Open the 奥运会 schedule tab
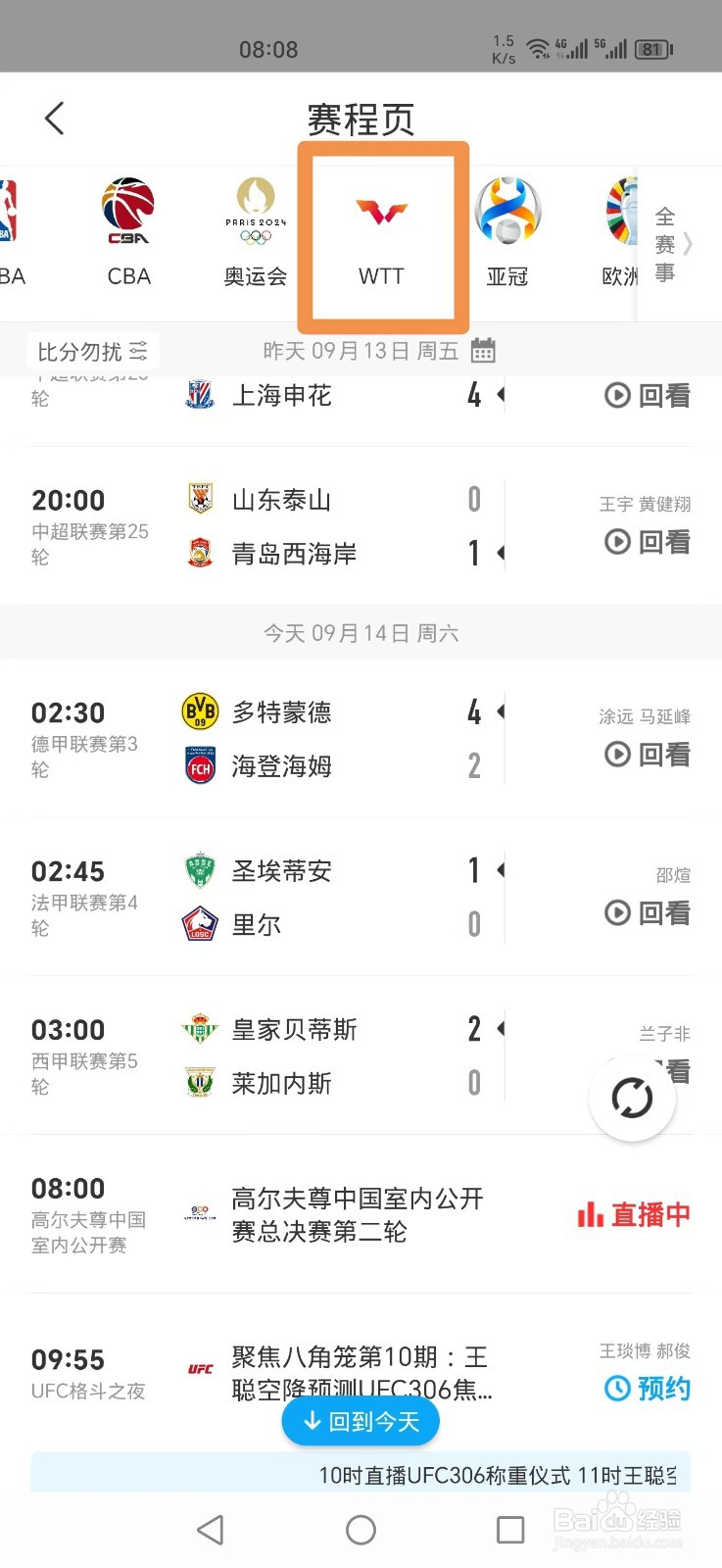The height and width of the screenshot is (1568, 722). [256, 233]
